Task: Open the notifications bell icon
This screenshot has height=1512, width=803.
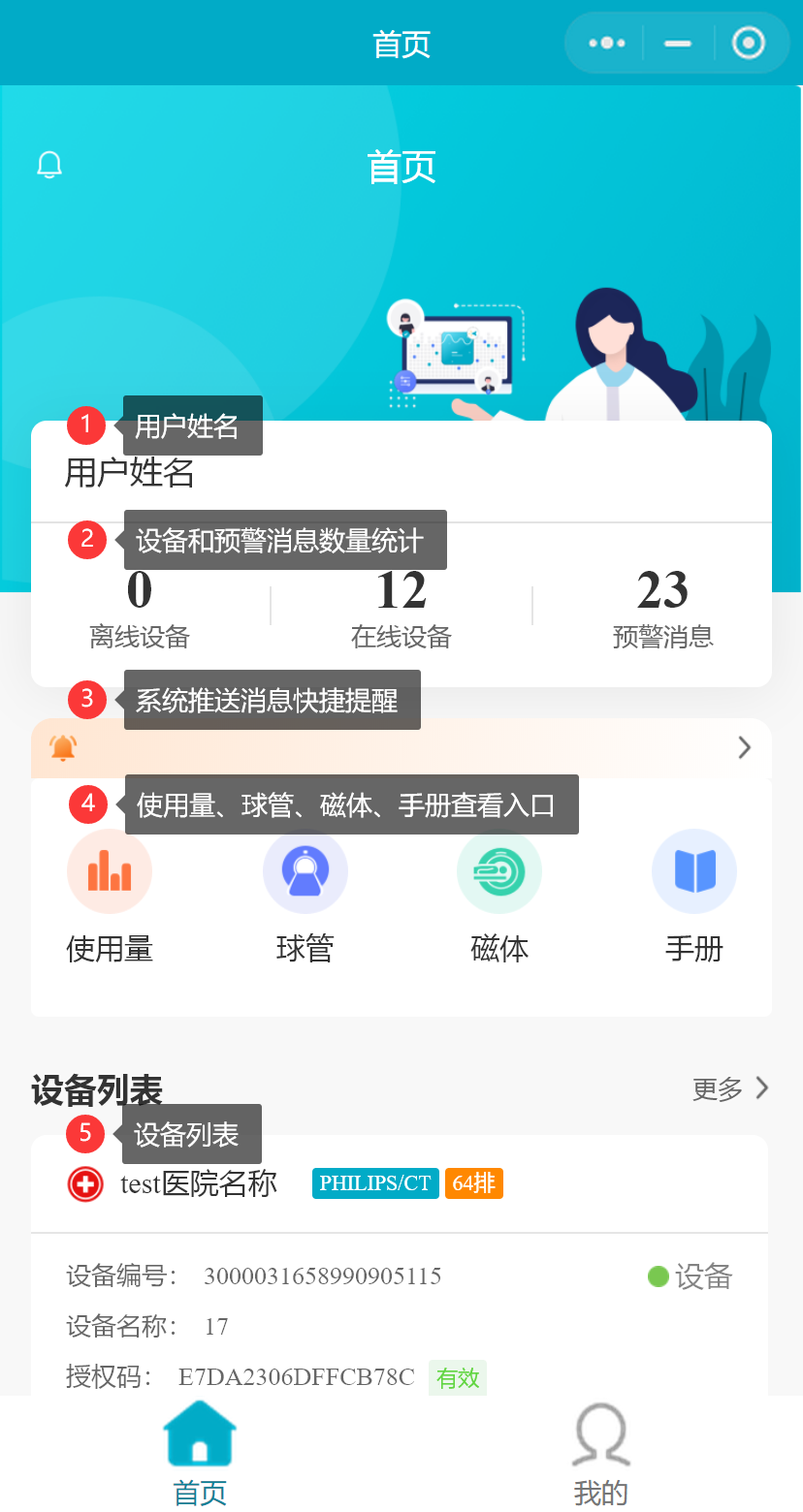Action: tap(49, 165)
